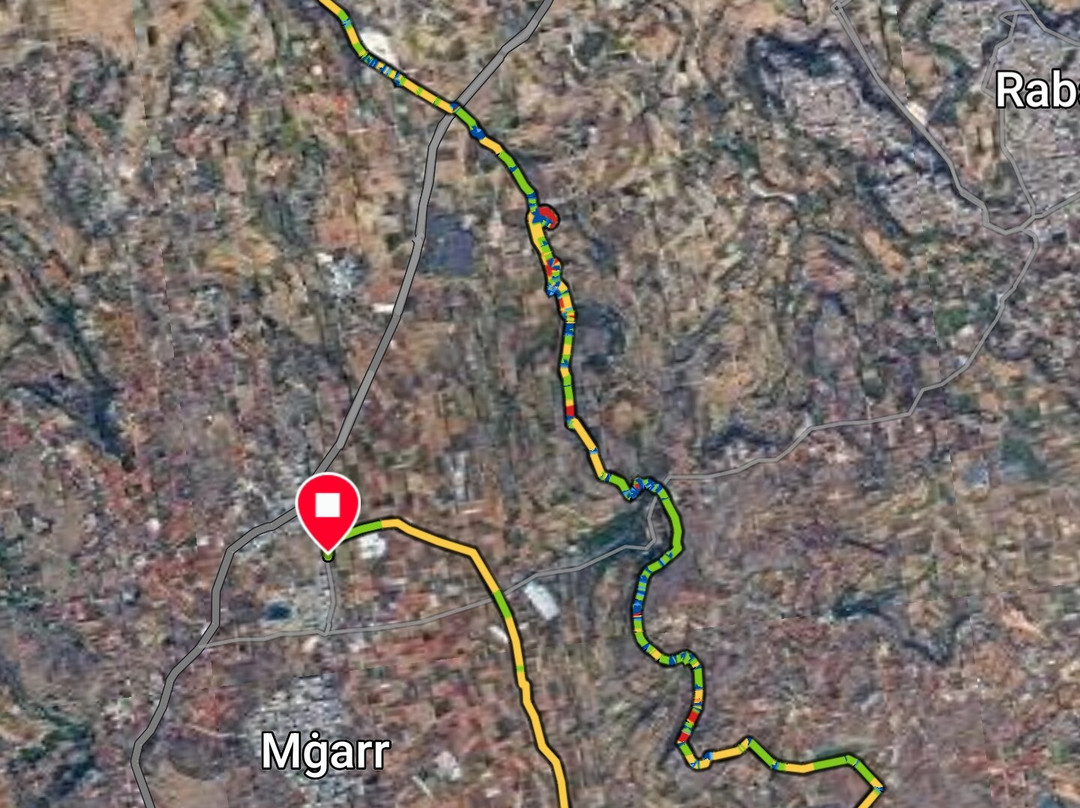Screen dimensions: 1080x808
Task: Tap the red route end marker
Action: pyautogui.click(x=328, y=510)
